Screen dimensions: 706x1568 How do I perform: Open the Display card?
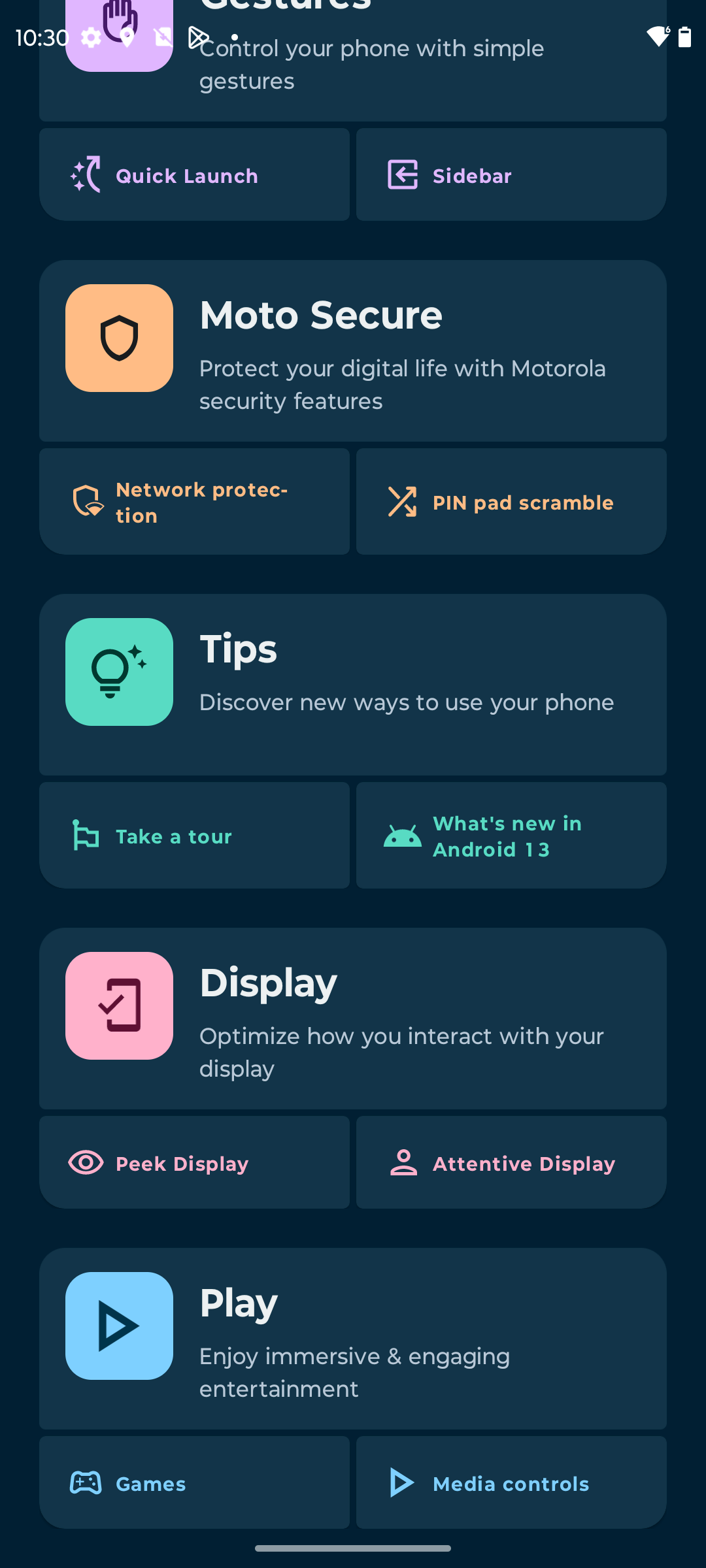click(353, 1019)
